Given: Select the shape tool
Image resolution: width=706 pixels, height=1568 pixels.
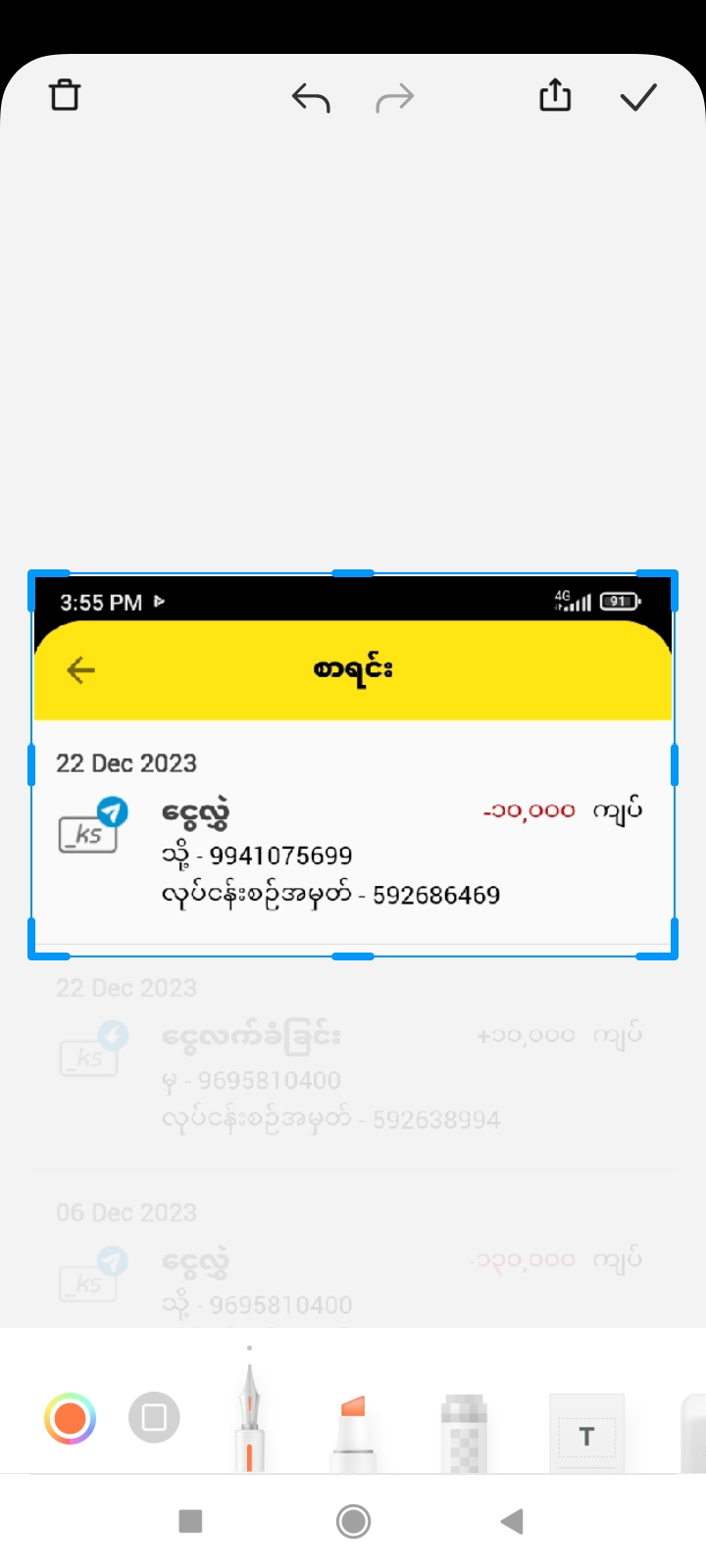Looking at the screenshot, I should click(154, 1417).
